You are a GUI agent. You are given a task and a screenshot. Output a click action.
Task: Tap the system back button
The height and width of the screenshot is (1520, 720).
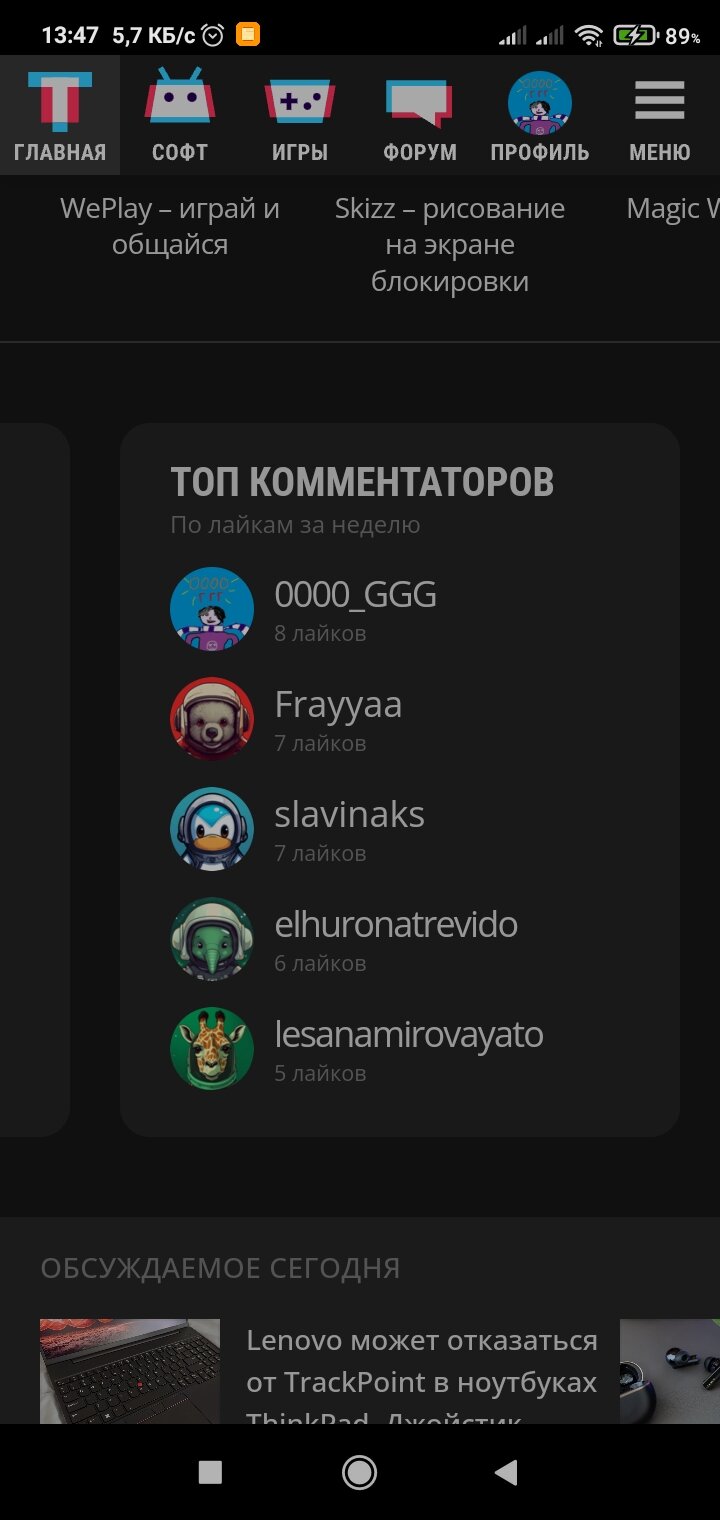tap(507, 1471)
